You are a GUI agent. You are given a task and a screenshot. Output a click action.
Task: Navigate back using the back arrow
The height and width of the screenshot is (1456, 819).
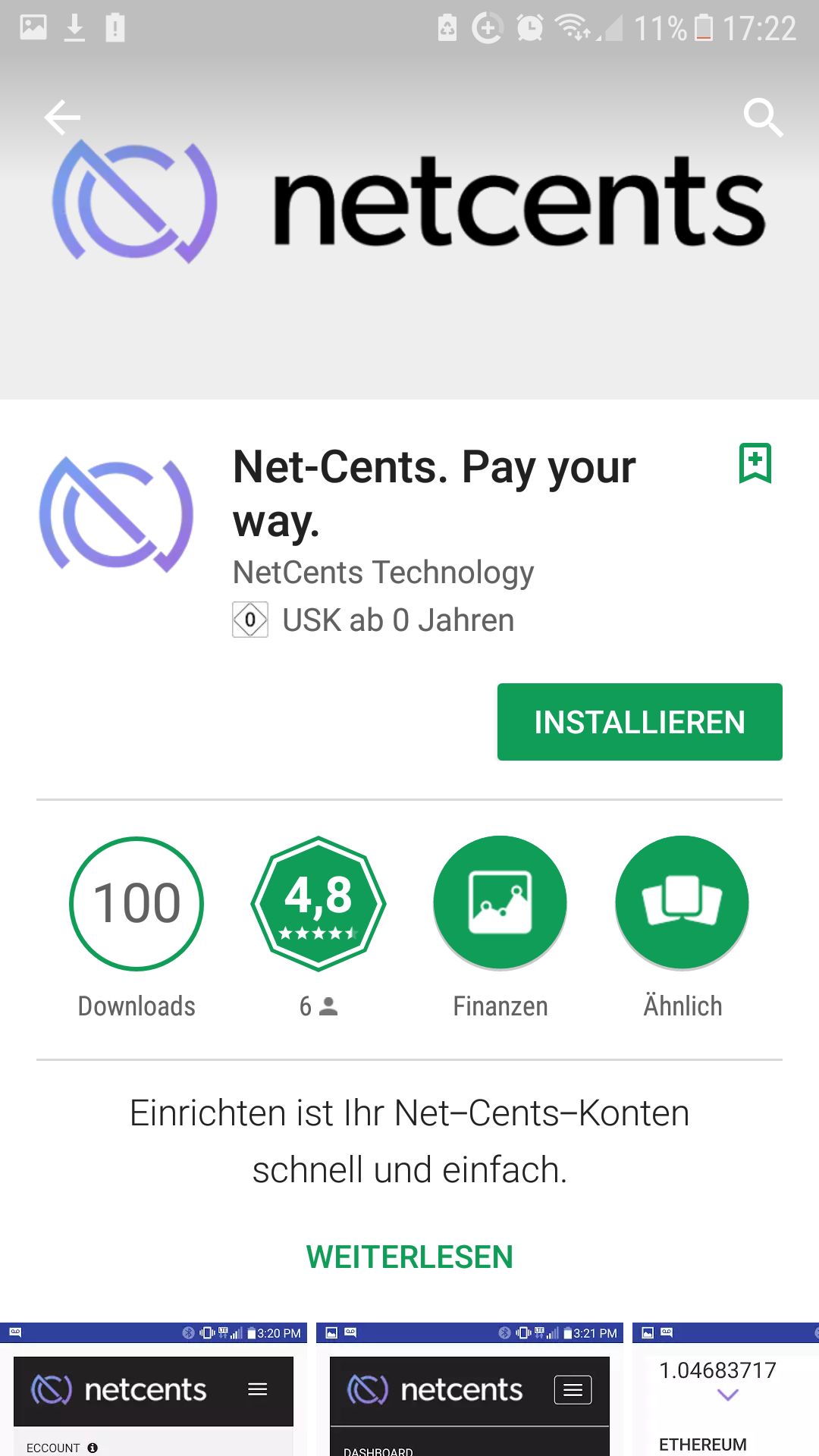(x=62, y=118)
